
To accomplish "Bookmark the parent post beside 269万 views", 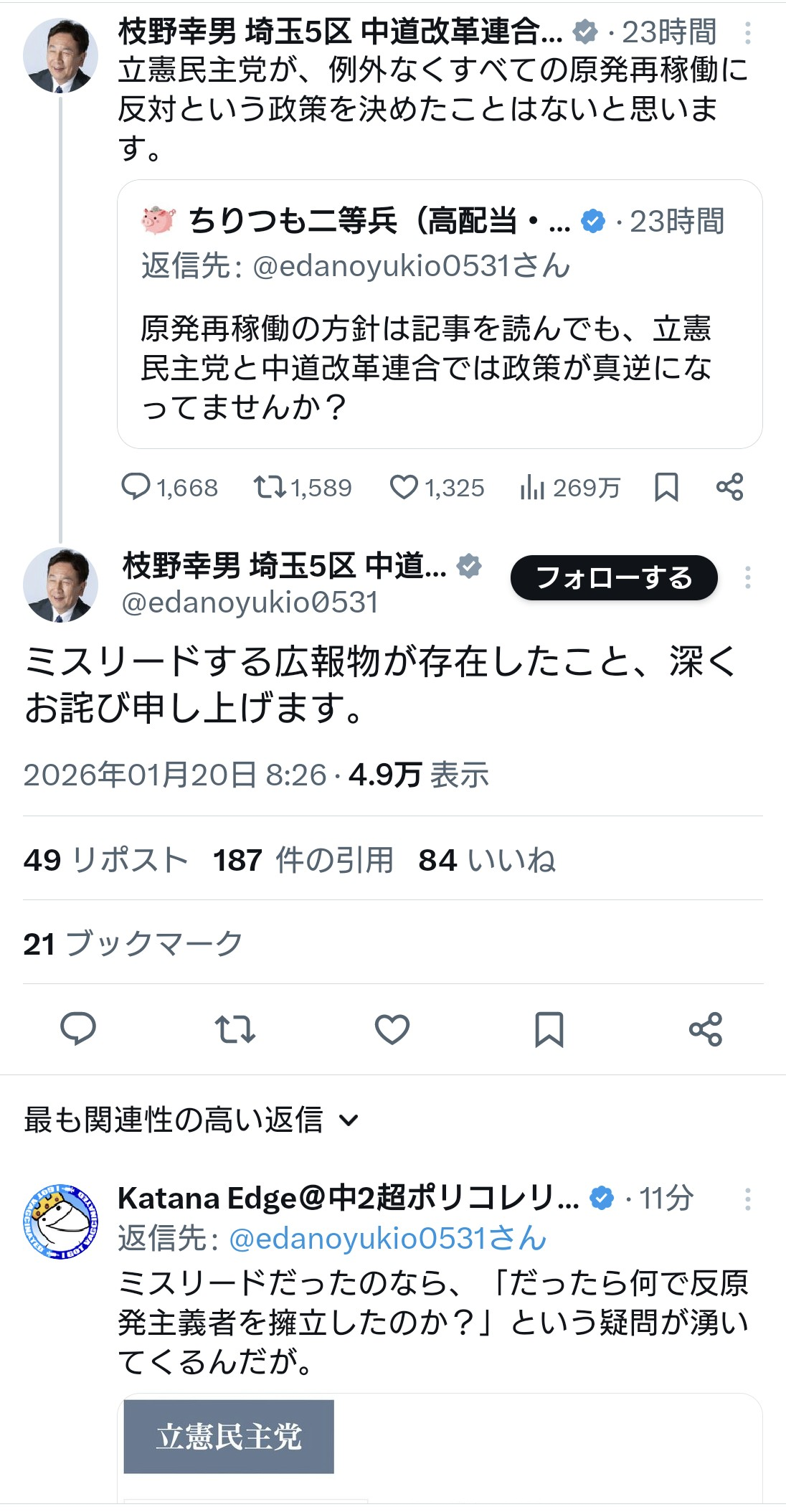I will [x=666, y=487].
